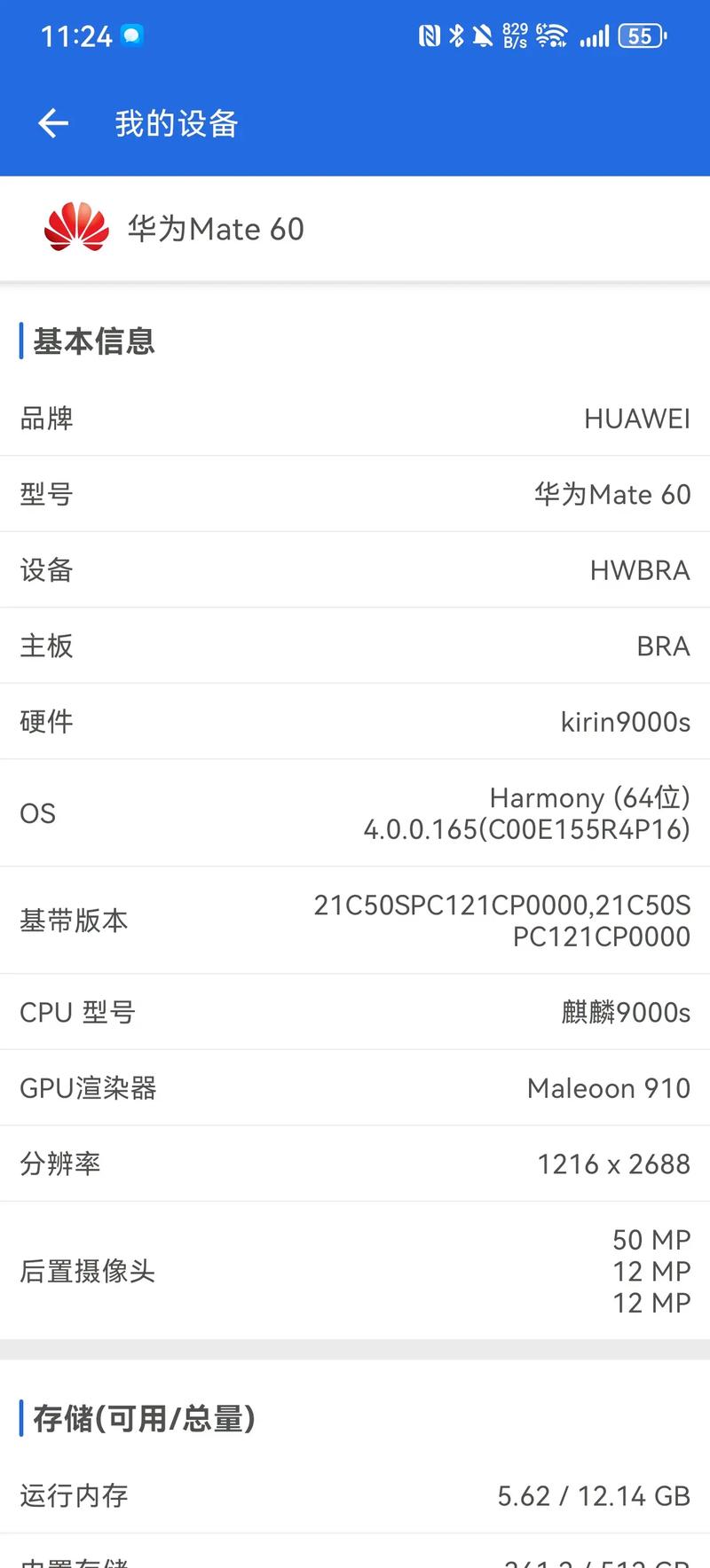710x1568 pixels.
Task: Tap the battery indicator showing 55
Action: pos(641,36)
